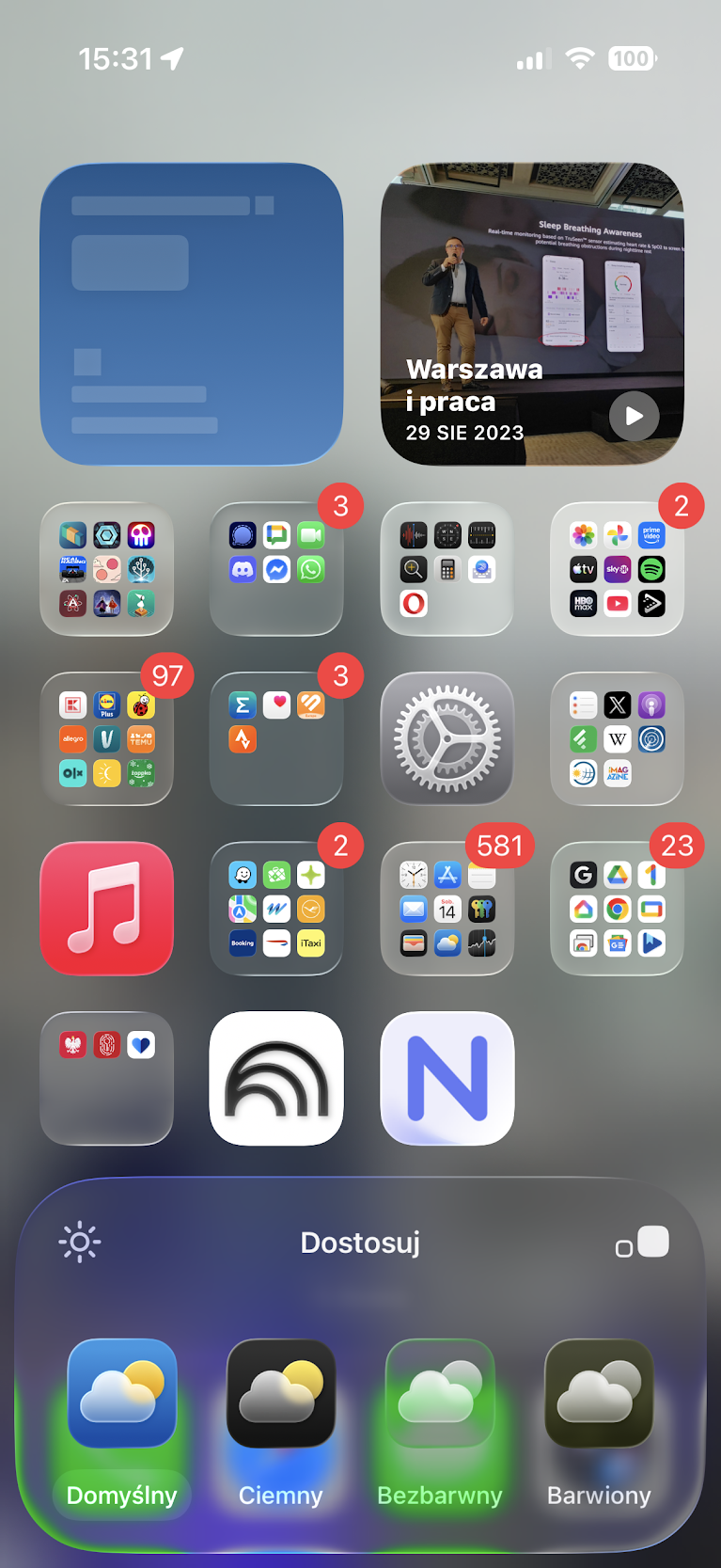Open the Warszawa i praca memory widget

(x=532, y=314)
